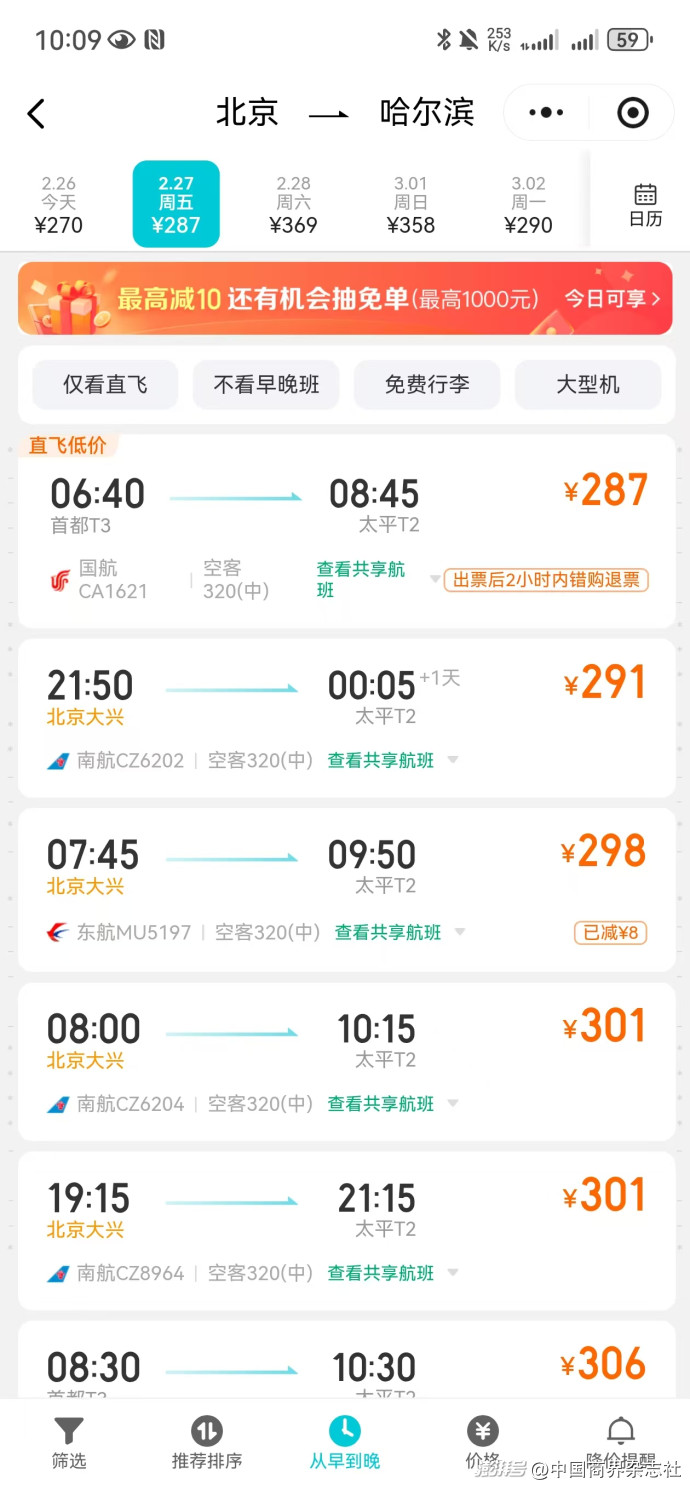690x1490 pixels.
Task: Close the mini-program with the circle button
Action: [633, 113]
